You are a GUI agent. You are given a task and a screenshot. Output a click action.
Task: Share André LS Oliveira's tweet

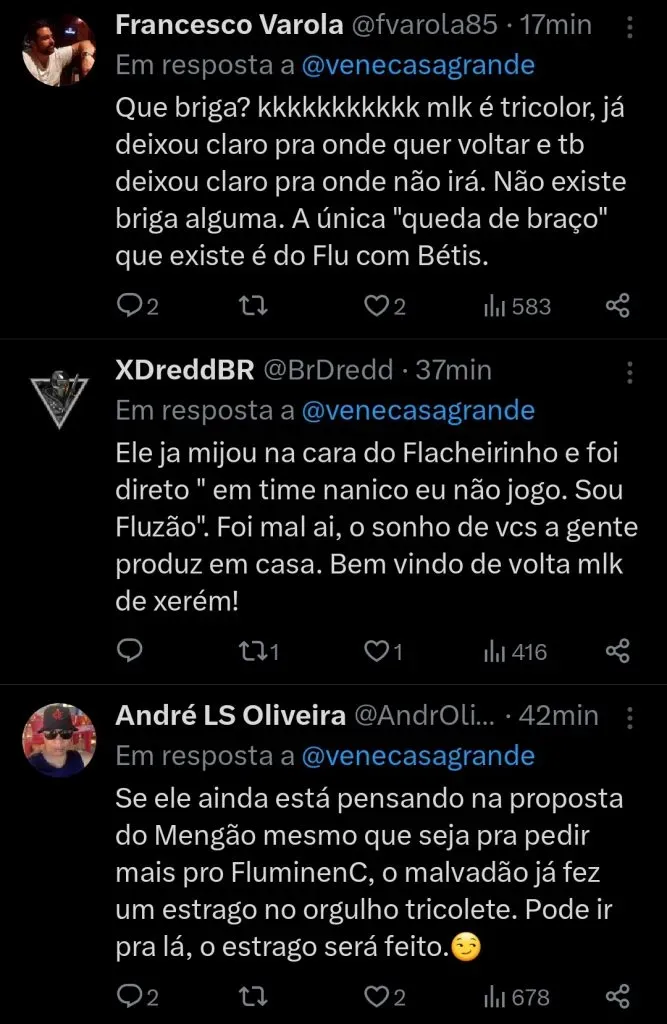(618, 996)
